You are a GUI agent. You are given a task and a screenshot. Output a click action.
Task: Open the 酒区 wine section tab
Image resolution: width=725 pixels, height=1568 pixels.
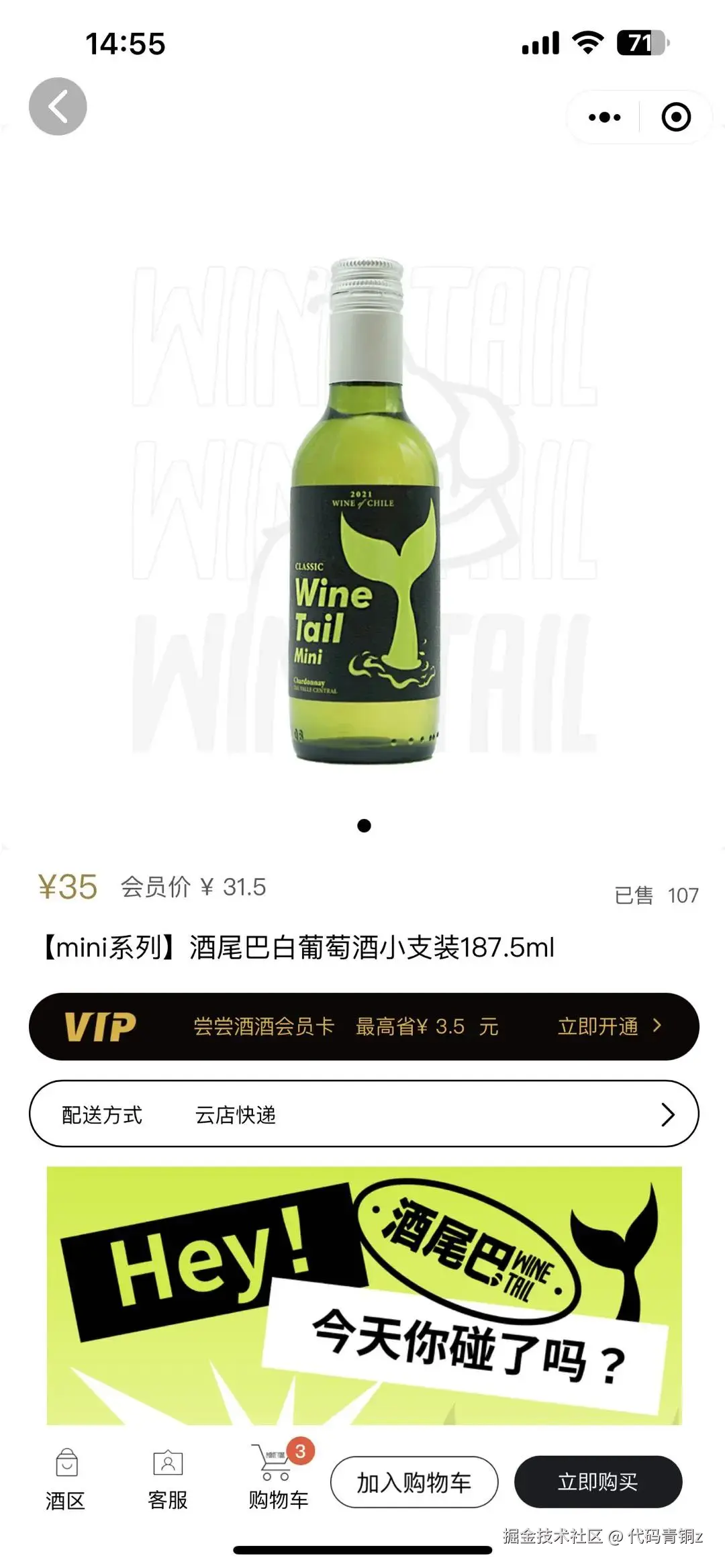coord(66,1479)
